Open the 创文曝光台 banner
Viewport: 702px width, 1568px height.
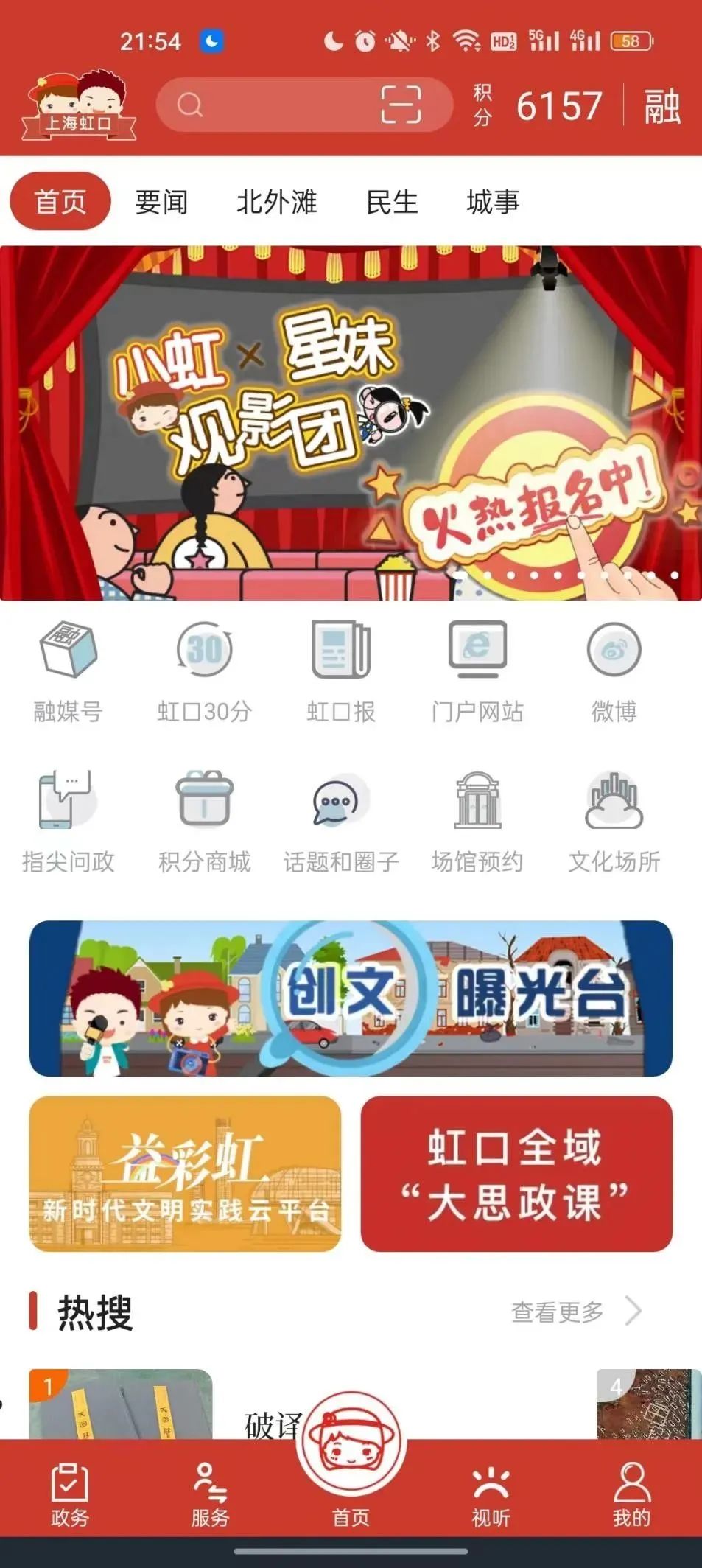(x=351, y=998)
